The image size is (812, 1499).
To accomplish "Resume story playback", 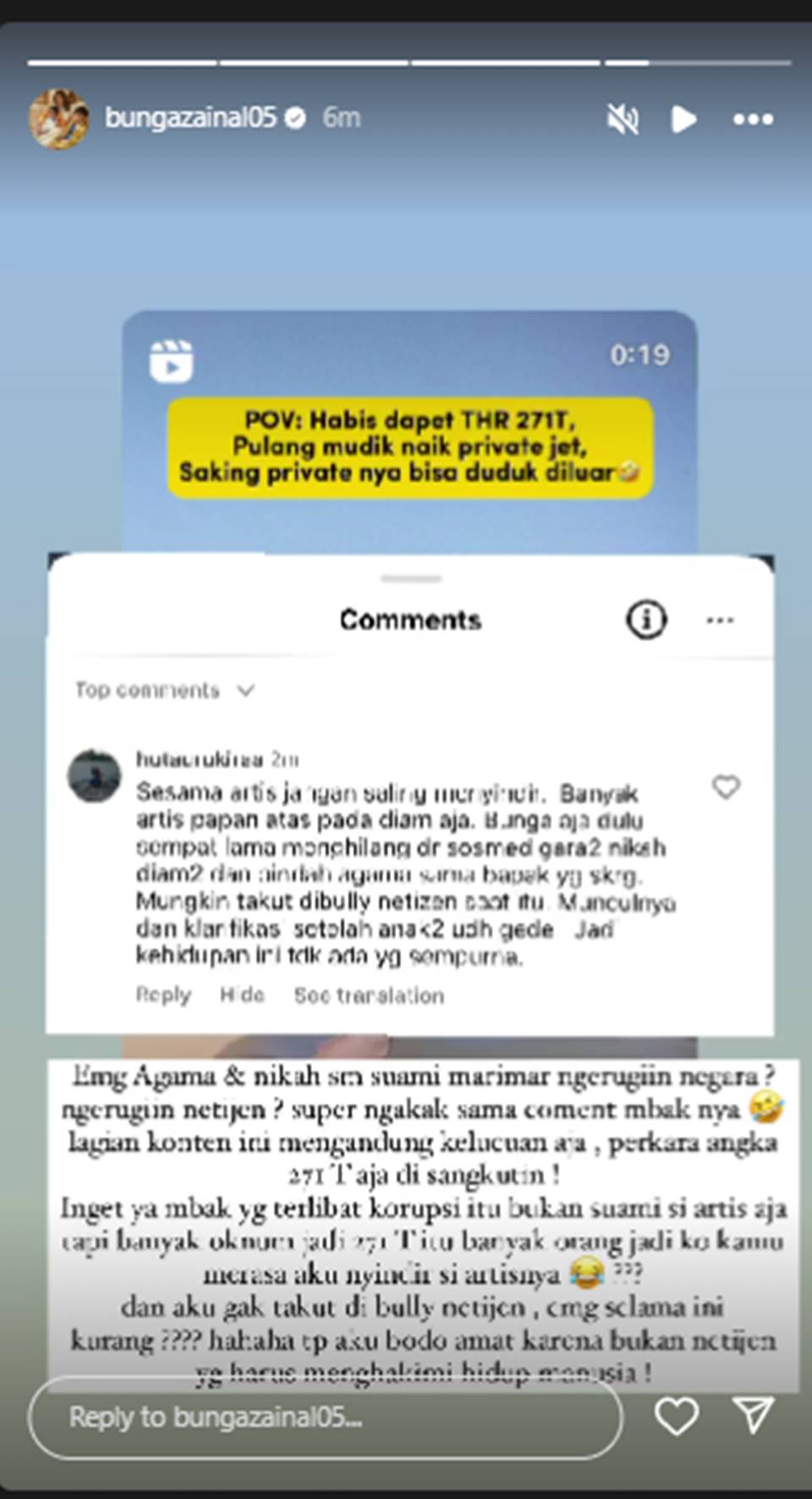I will [x=683, y=119].
